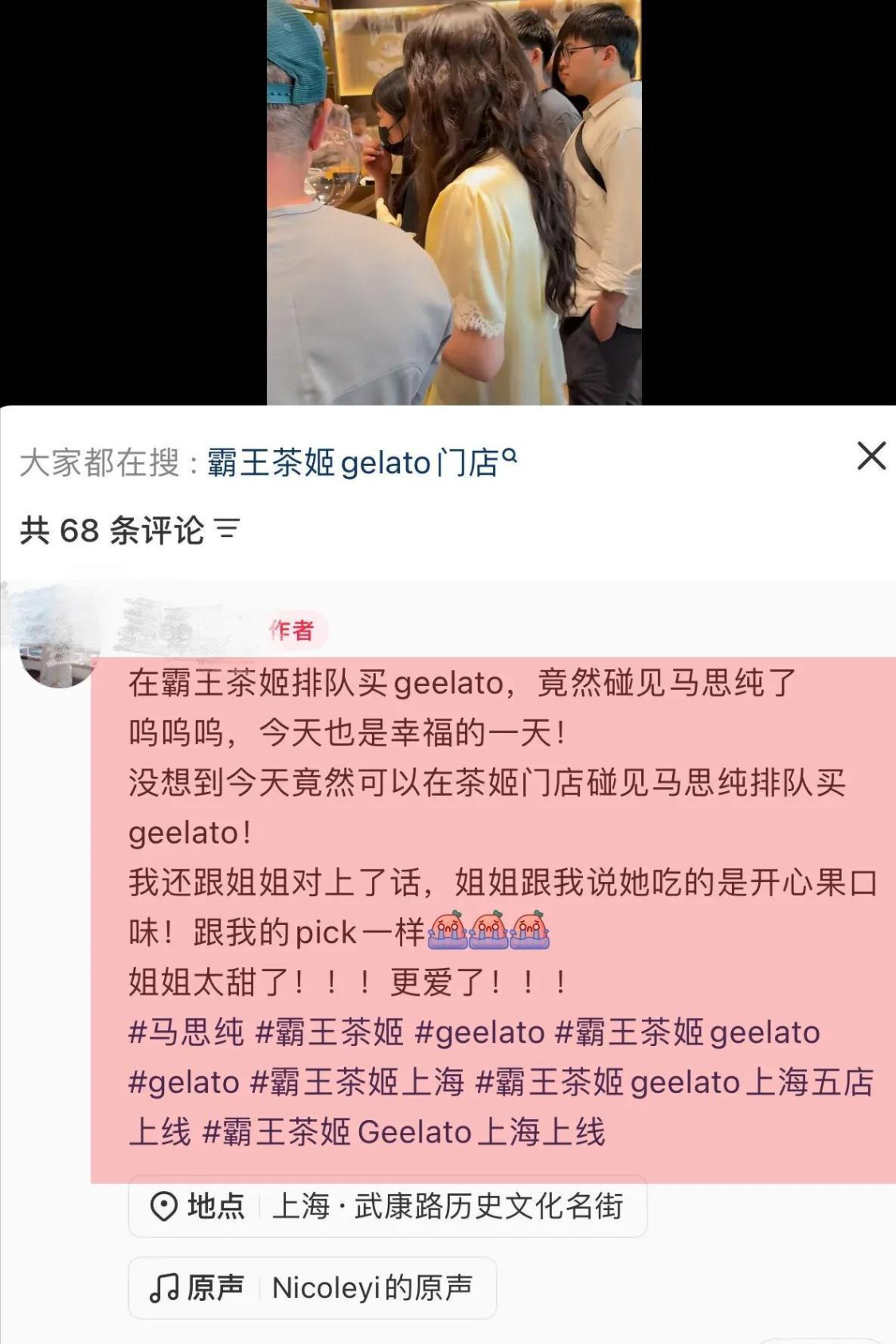Screen dimensions: 896x1344
Task: Open the original sound by Nicoleyi
Action: pyautogui.click(x=313, y=1287)
